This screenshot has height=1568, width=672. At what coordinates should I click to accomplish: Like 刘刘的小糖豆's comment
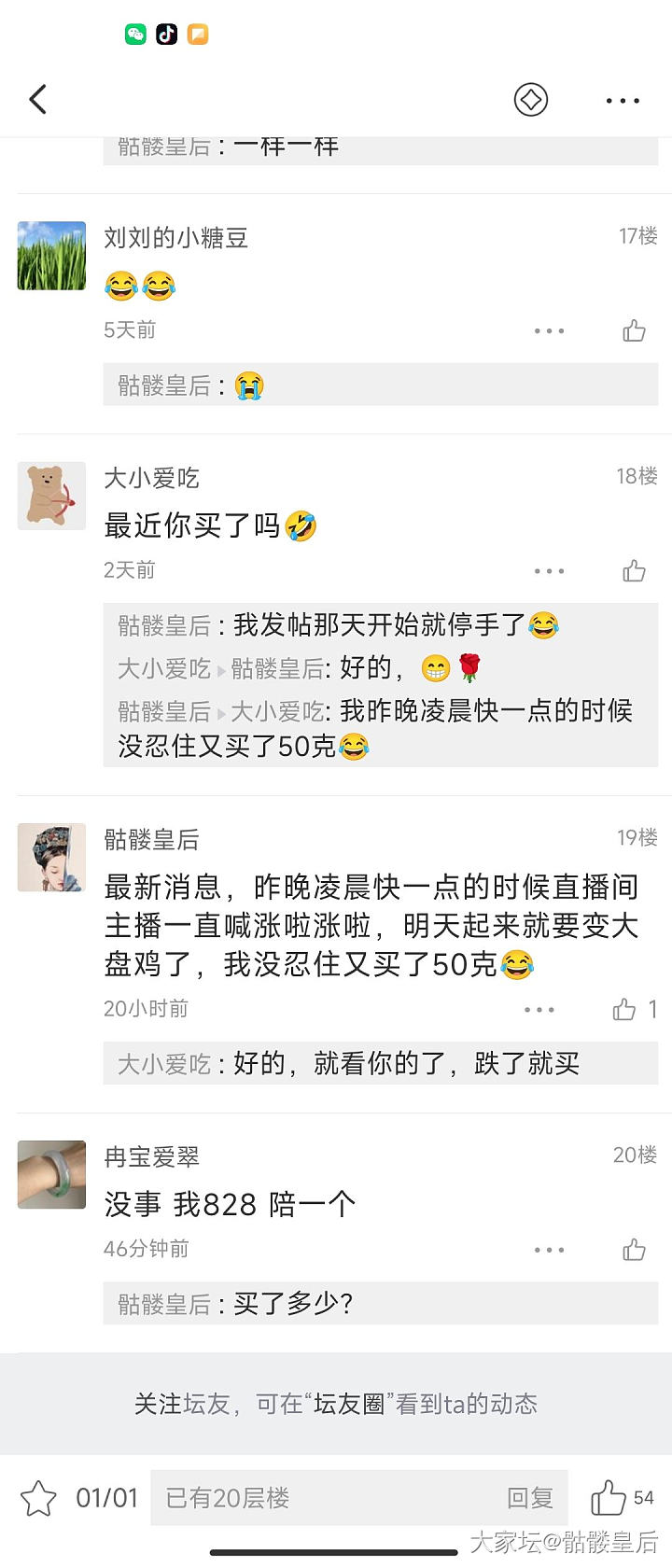(x=634, y=330)
